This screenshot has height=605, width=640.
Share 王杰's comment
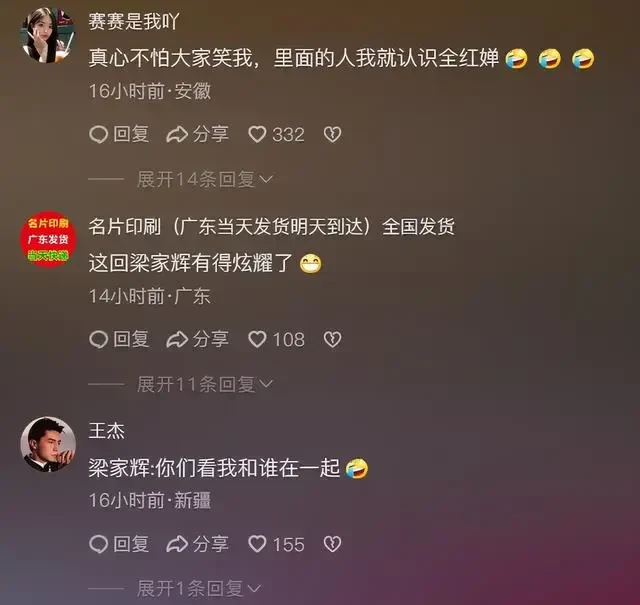pos(197,544)
